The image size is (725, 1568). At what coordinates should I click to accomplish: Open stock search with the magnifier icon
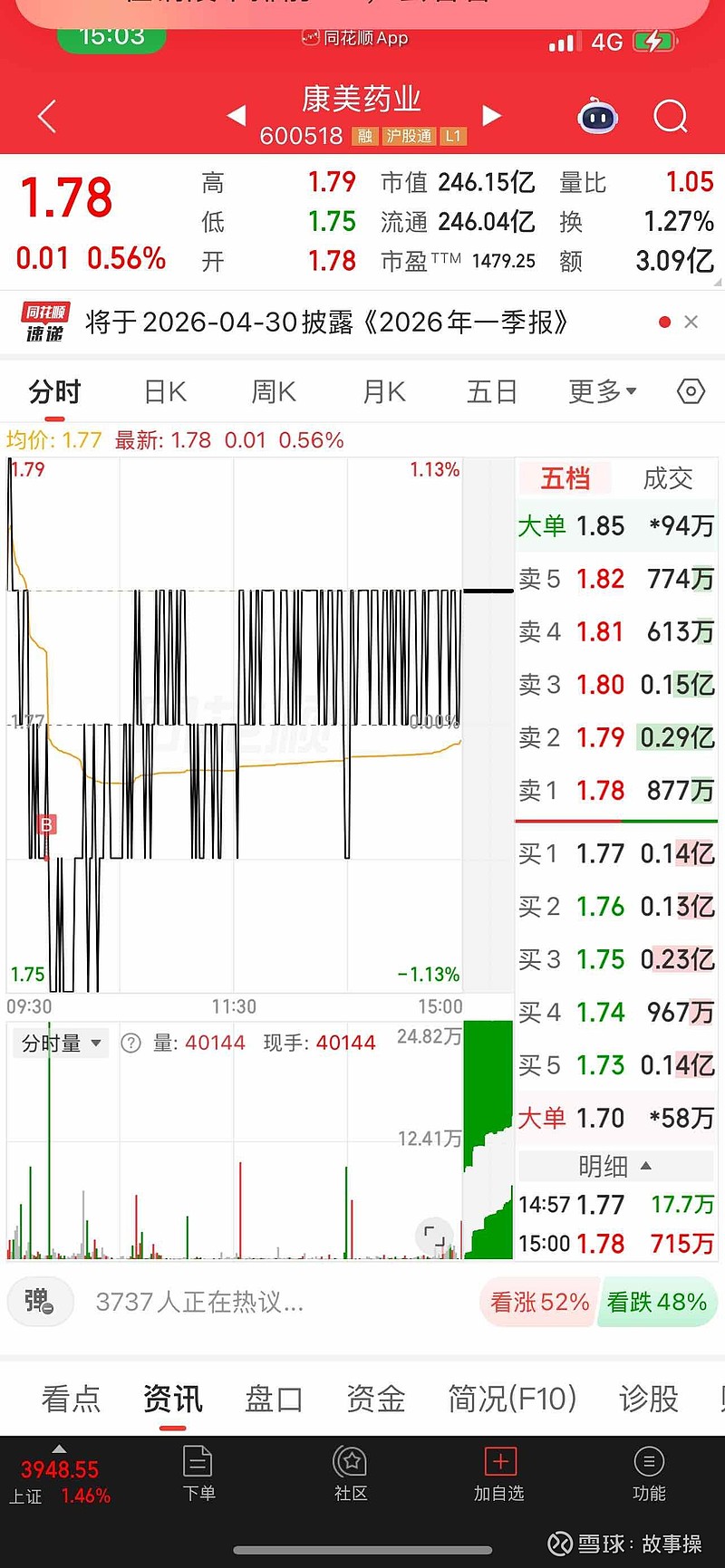[670, 117]
